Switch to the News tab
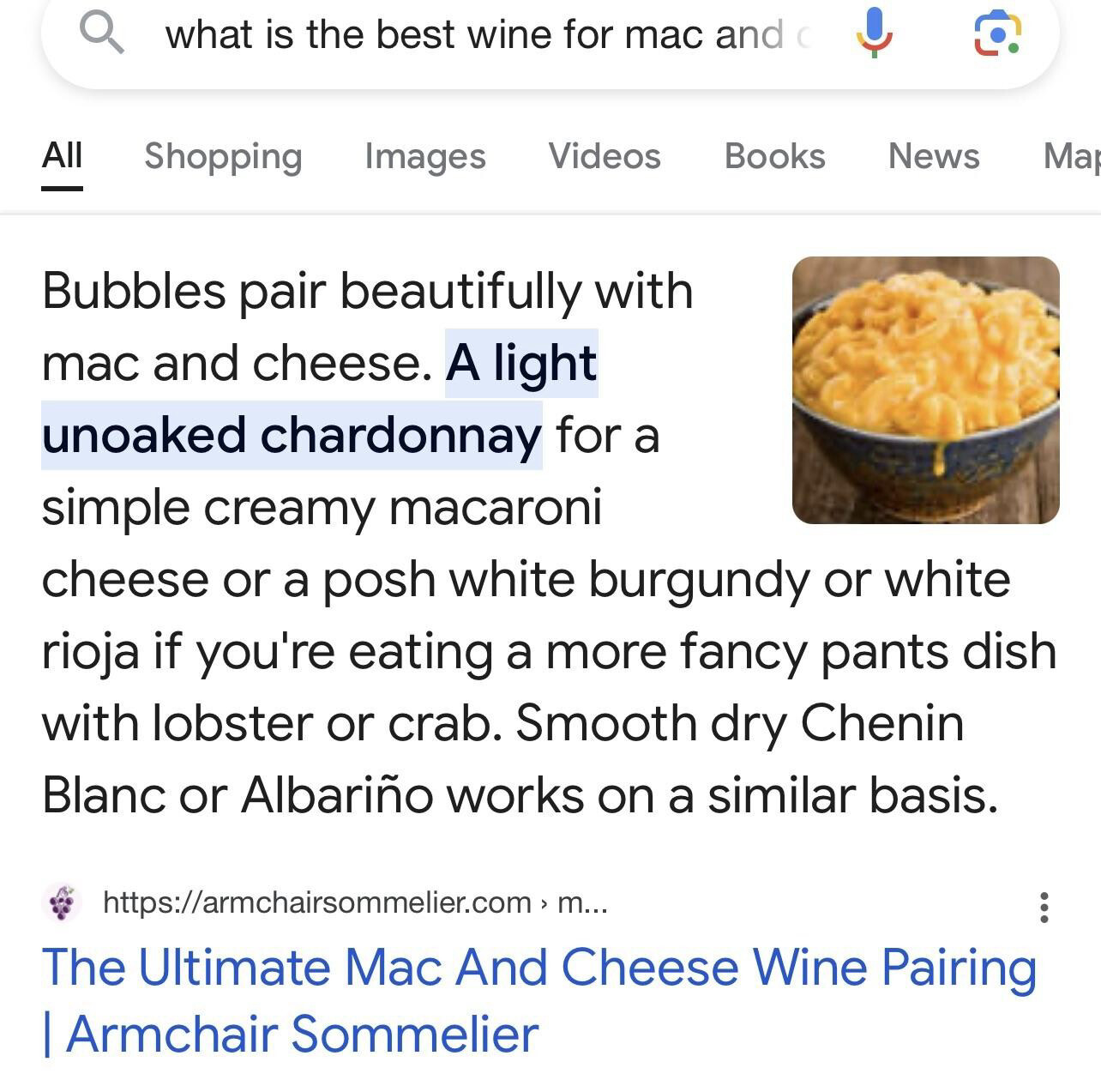1101x1092 pixels. [x=934, y=156]
